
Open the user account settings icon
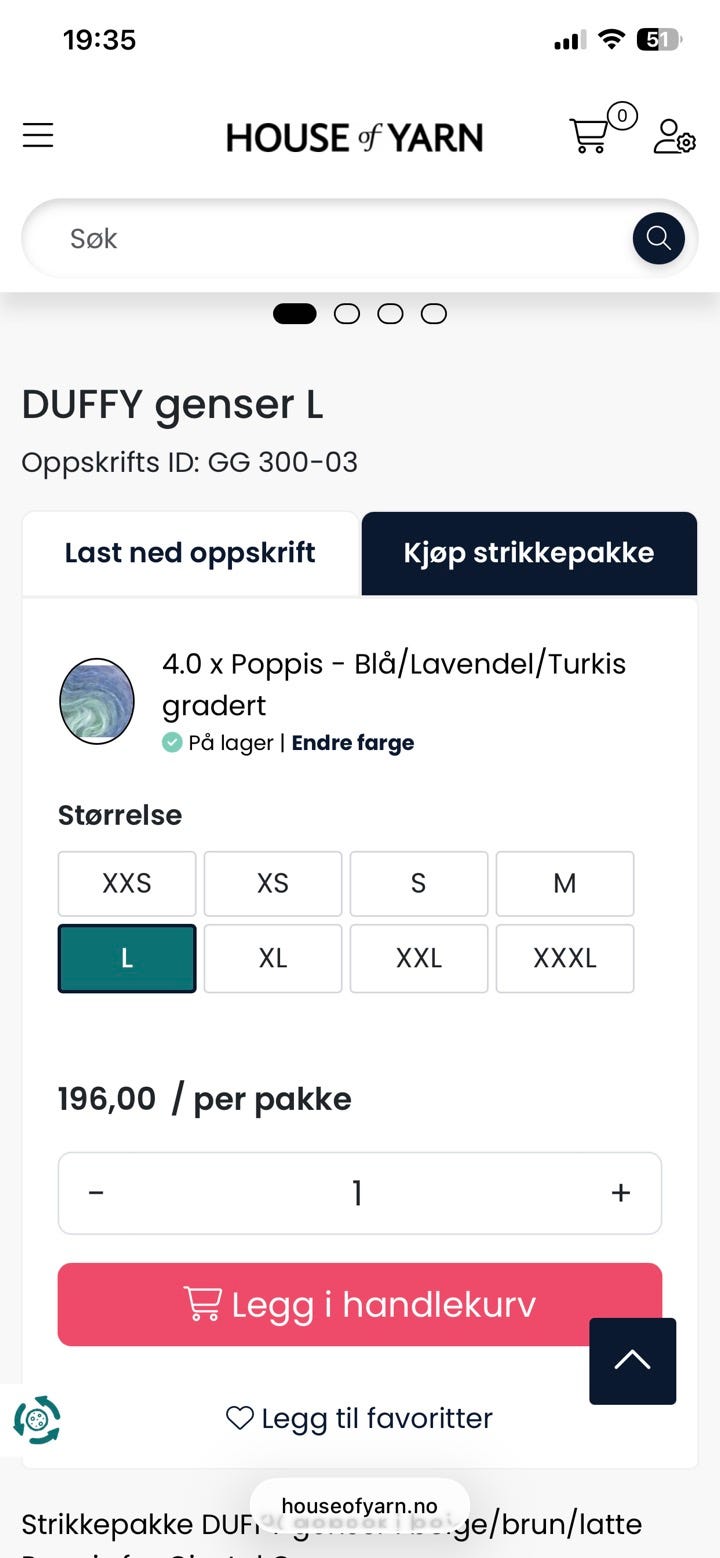pos(674,136)
